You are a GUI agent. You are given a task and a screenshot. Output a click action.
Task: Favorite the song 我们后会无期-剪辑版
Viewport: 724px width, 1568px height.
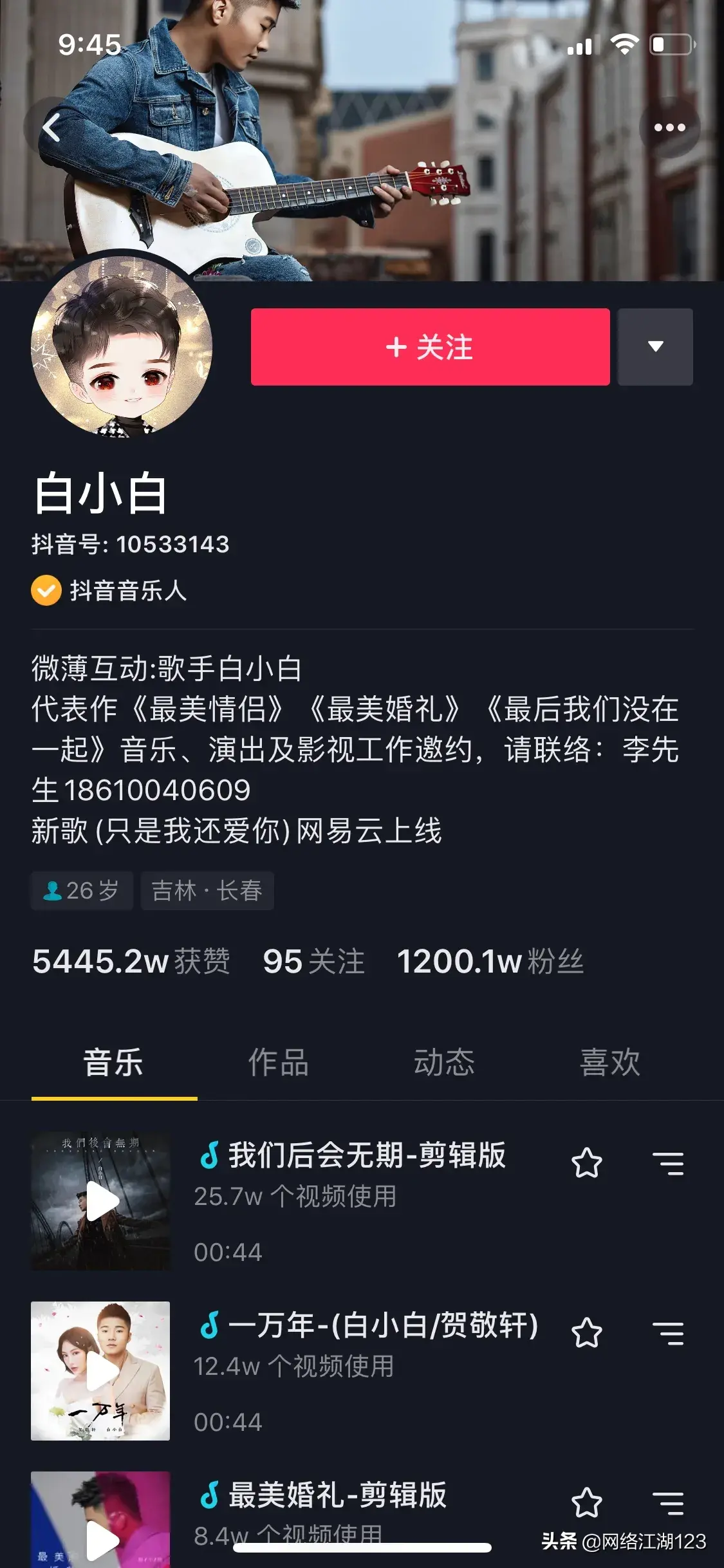coord(587,1163)
